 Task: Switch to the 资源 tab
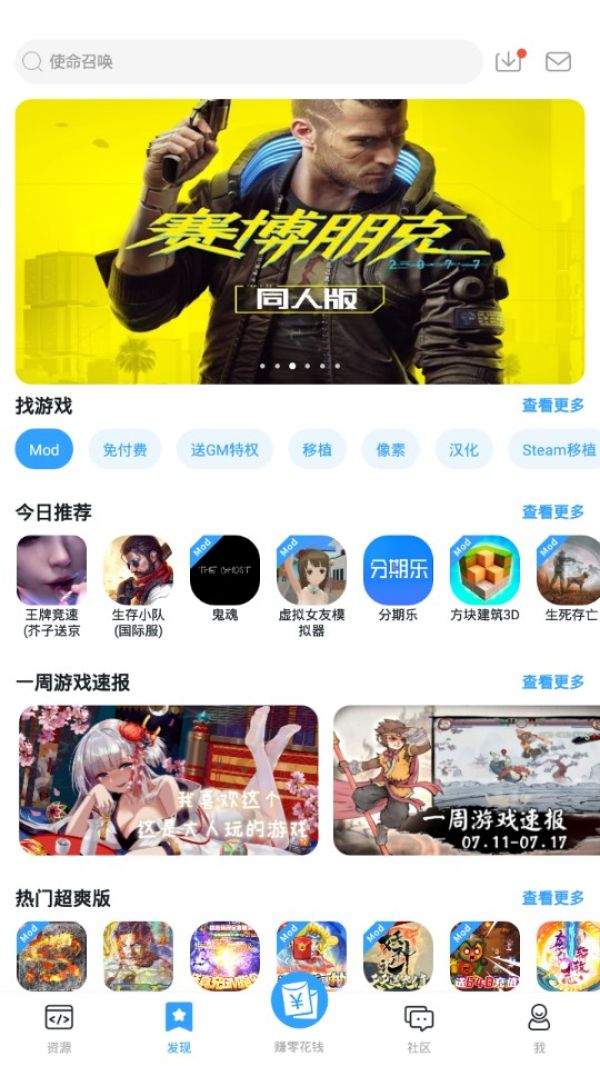click(59, 1028)
